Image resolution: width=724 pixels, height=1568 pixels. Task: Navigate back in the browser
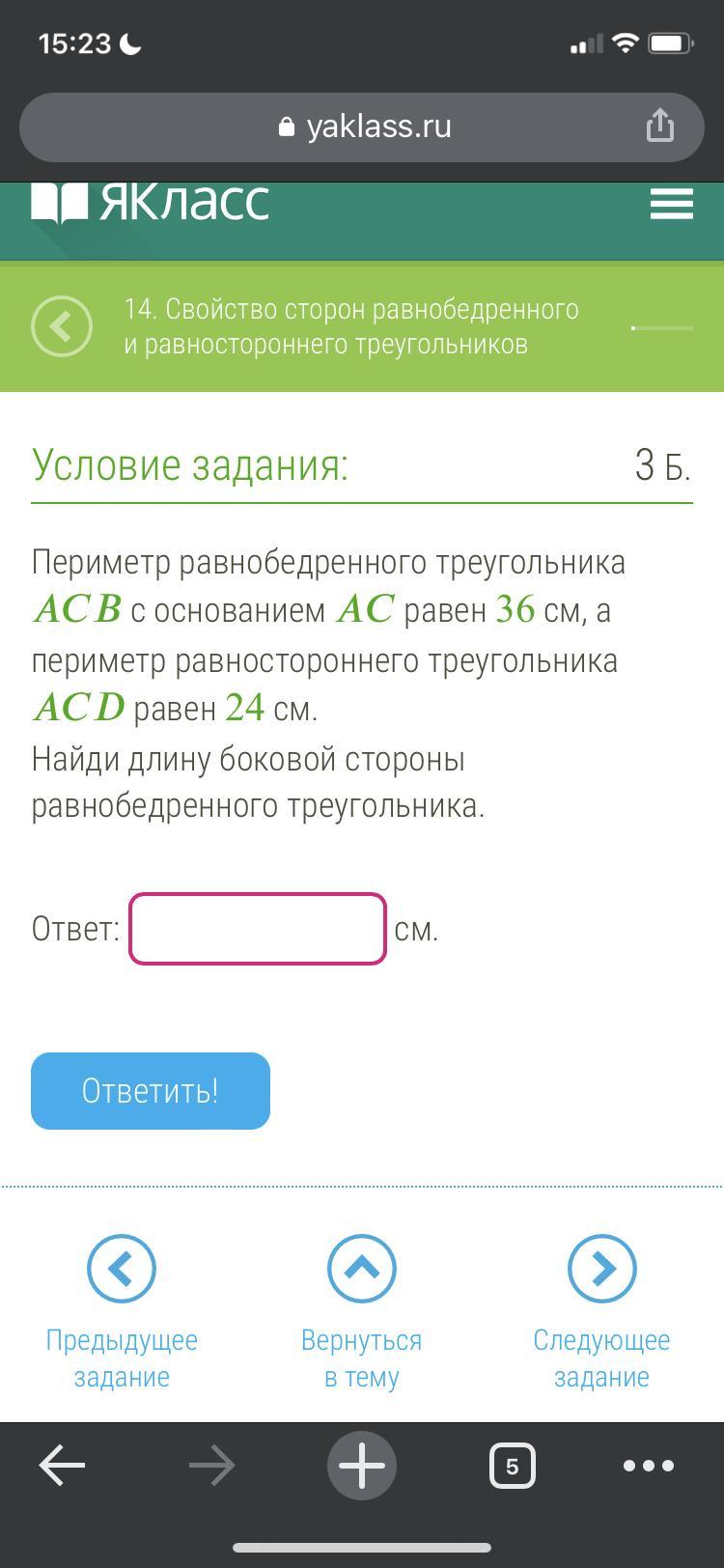click(x=63, y=1466)
